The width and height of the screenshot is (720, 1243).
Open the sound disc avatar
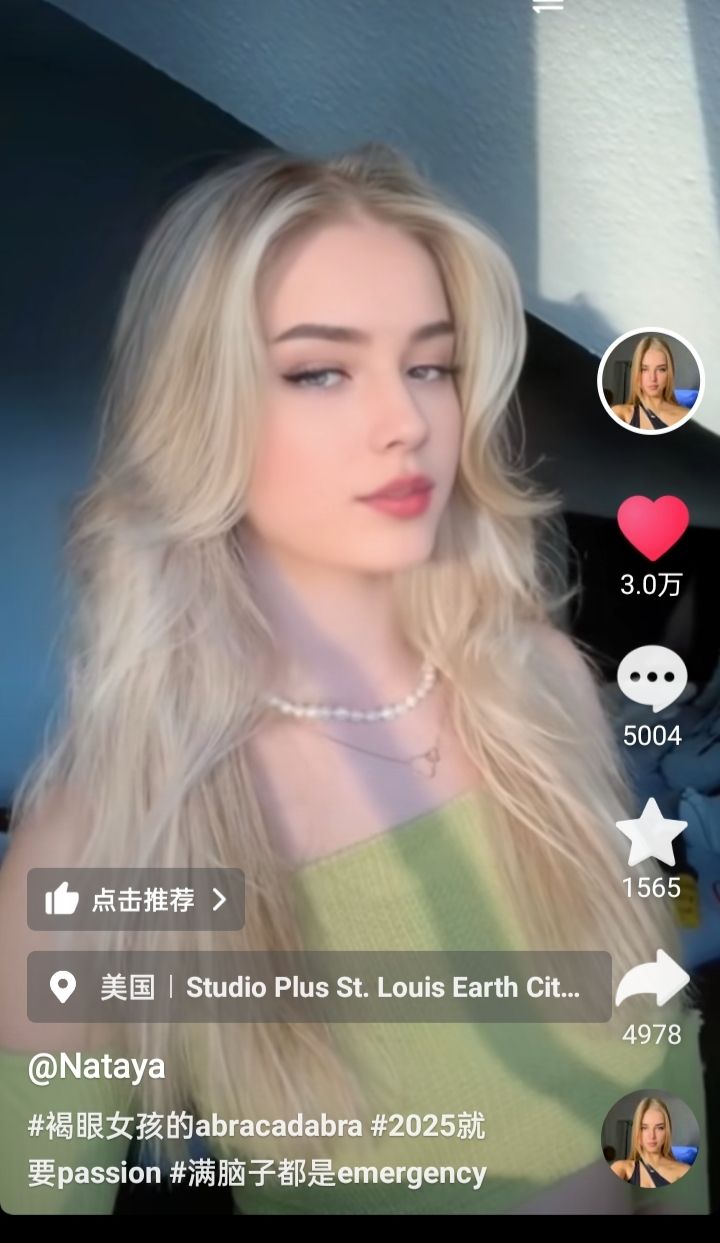(x=650, y=1138)
